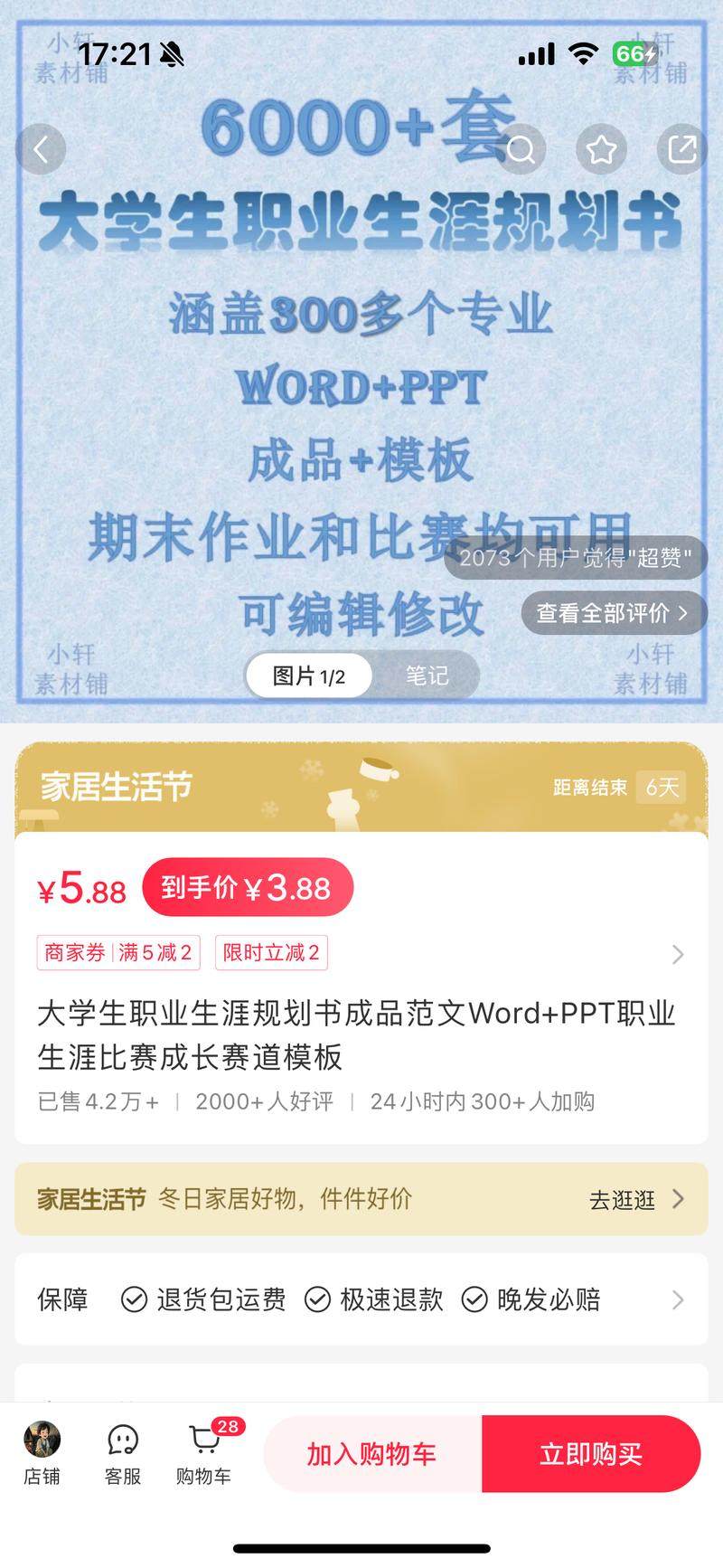
Task: Open the 家居生活节 promotion banner
Action: [x=361, y=787]
